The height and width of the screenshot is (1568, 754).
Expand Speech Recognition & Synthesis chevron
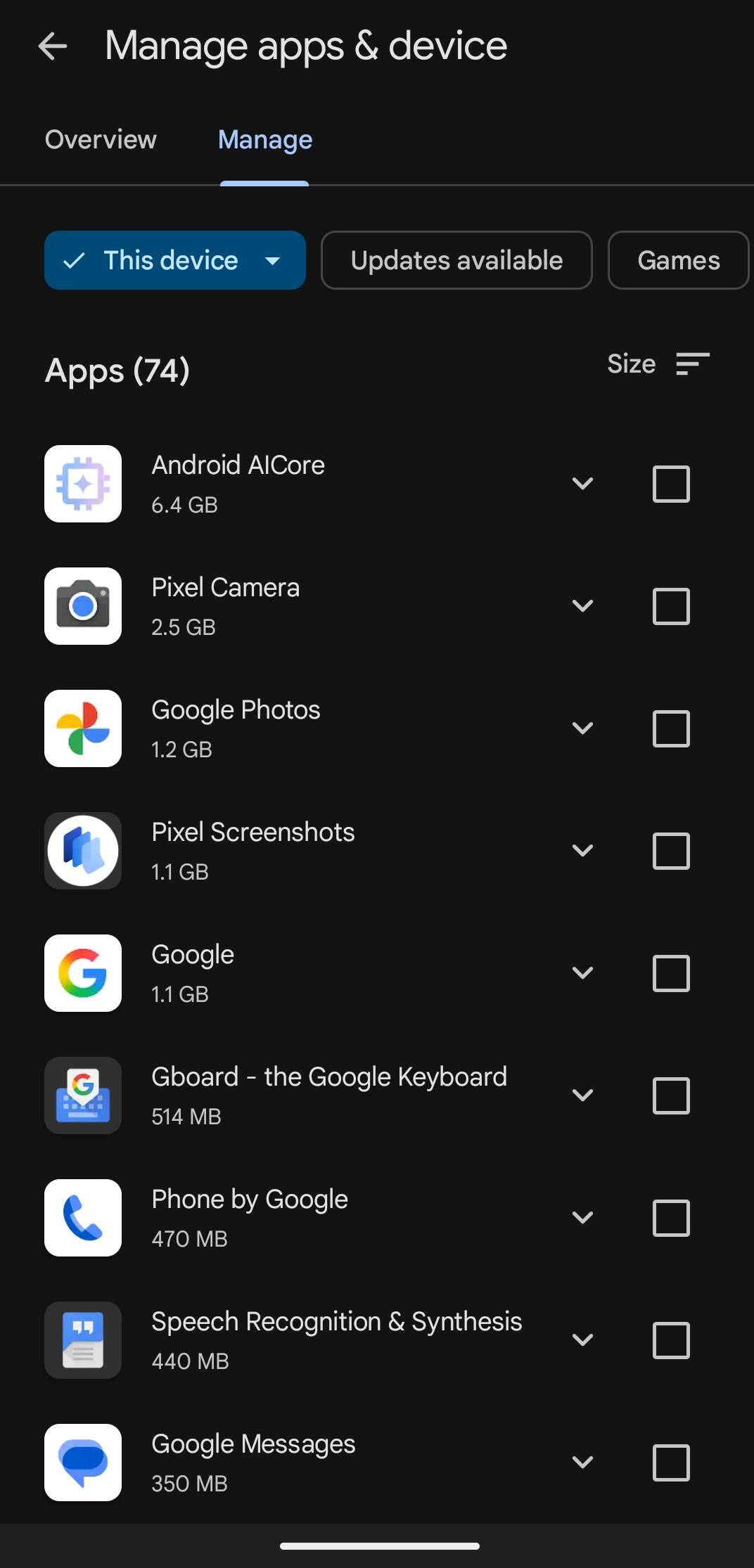(582, 1340)
